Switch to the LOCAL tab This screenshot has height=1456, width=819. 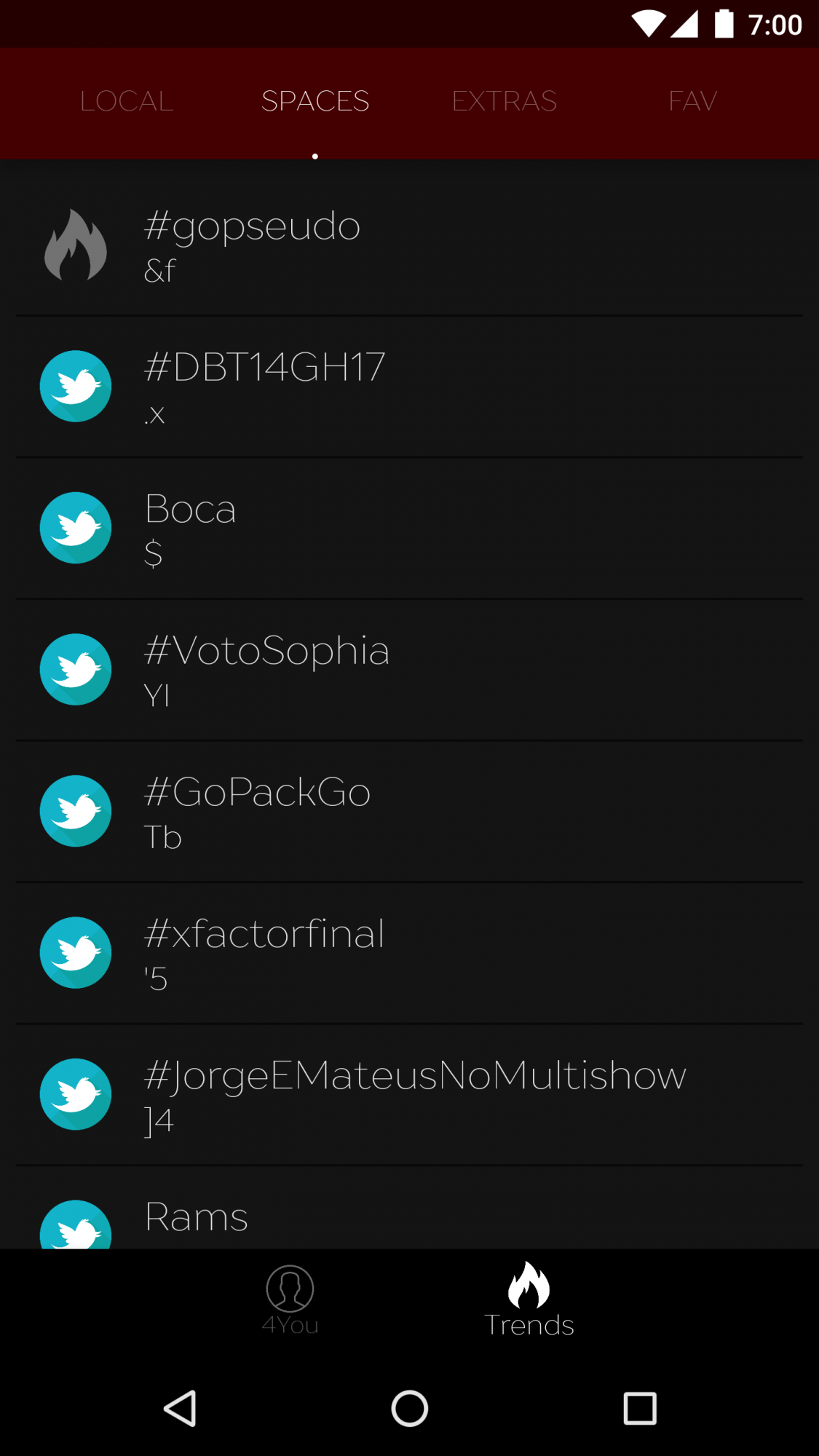coord(127,101)
